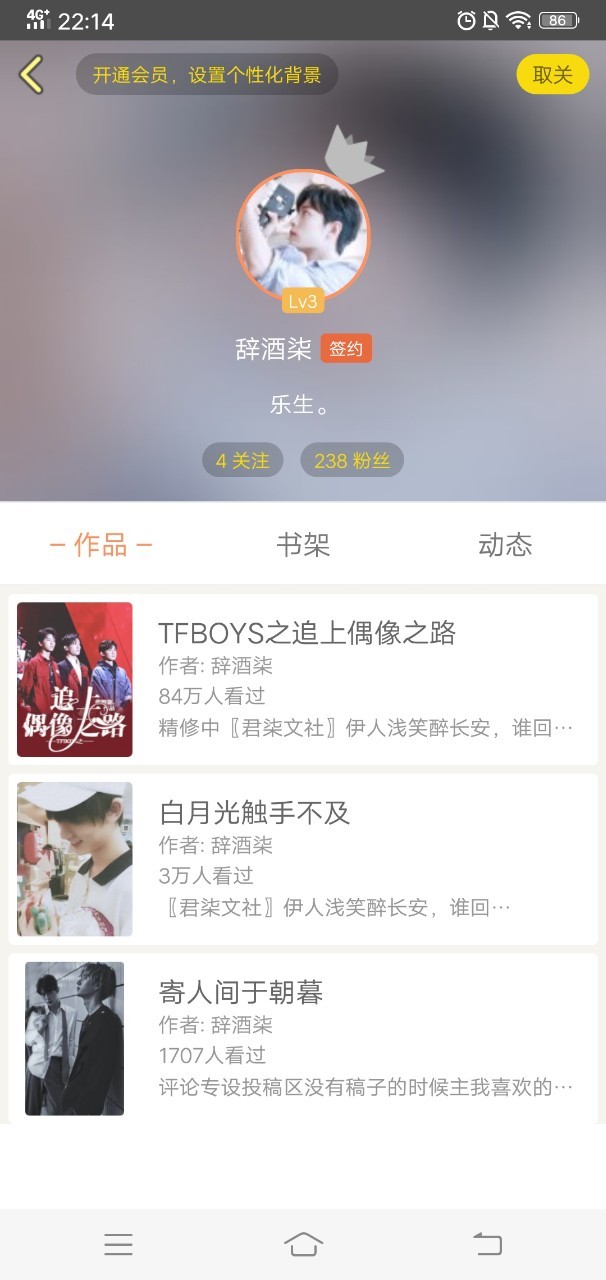Select the 作品 tab
606x1280 pixels.
pos(101,545)
